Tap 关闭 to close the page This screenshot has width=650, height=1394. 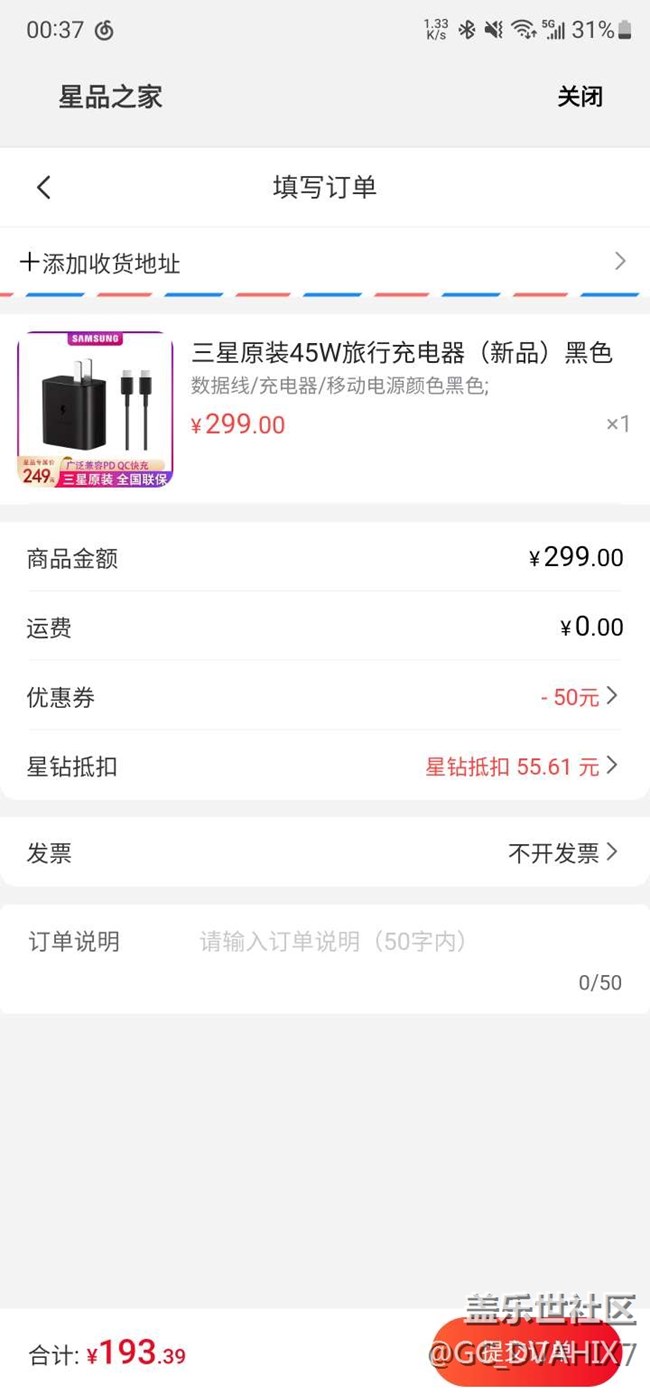[580, 97]
